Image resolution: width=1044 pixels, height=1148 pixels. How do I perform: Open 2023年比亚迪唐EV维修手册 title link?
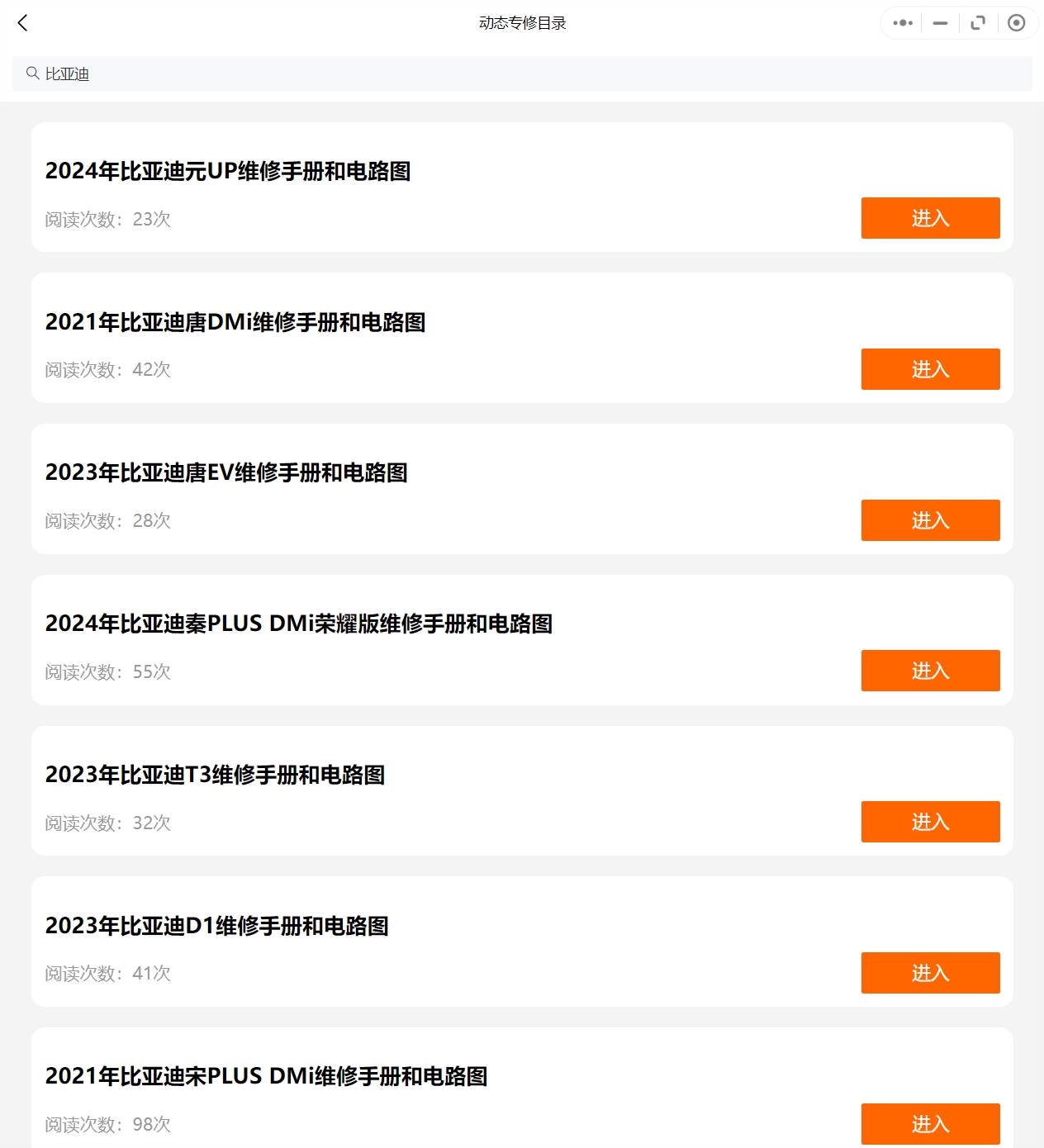228,474
